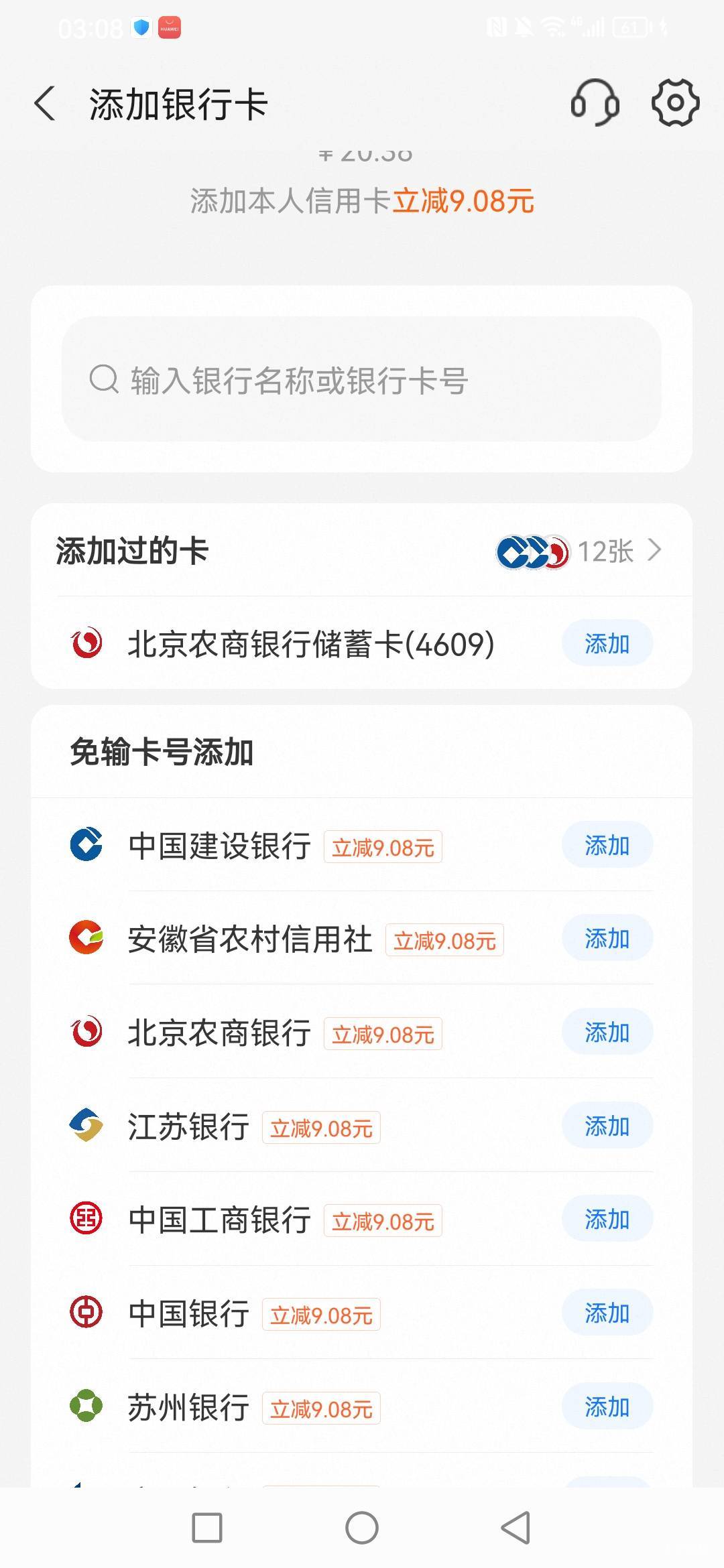Tap 添加 next to 北京农商银行 in the 免输卡号 list
Image resolution: width=724 pixels, height=1568 pixels.
(x=607, y=1032)
